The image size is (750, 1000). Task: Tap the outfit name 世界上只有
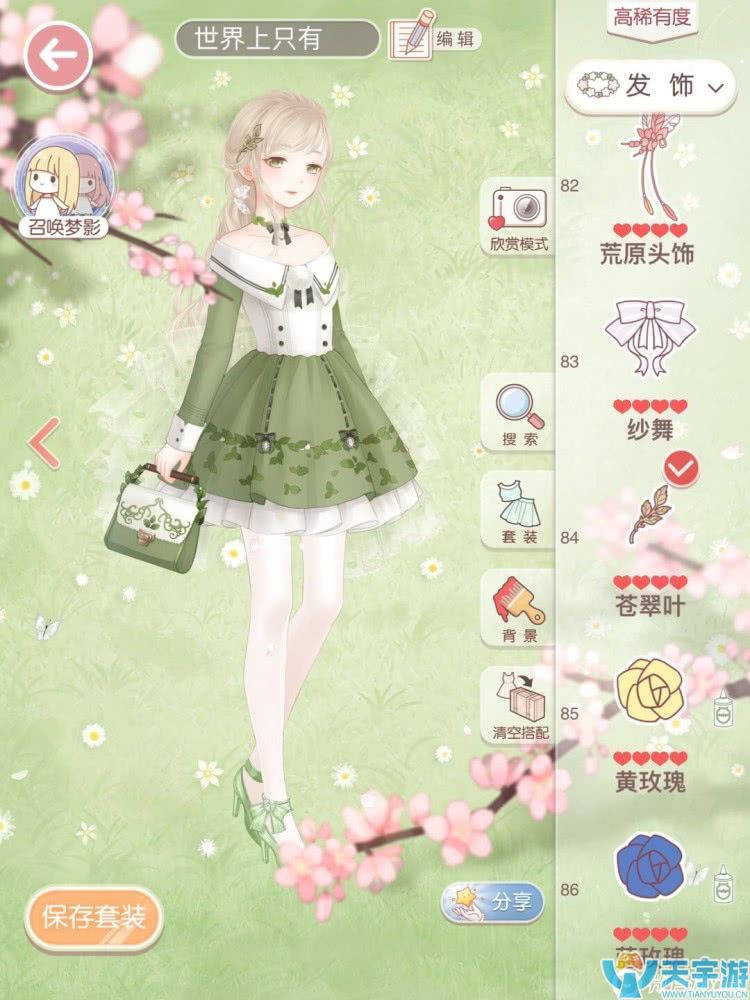(x=276, y=38)
